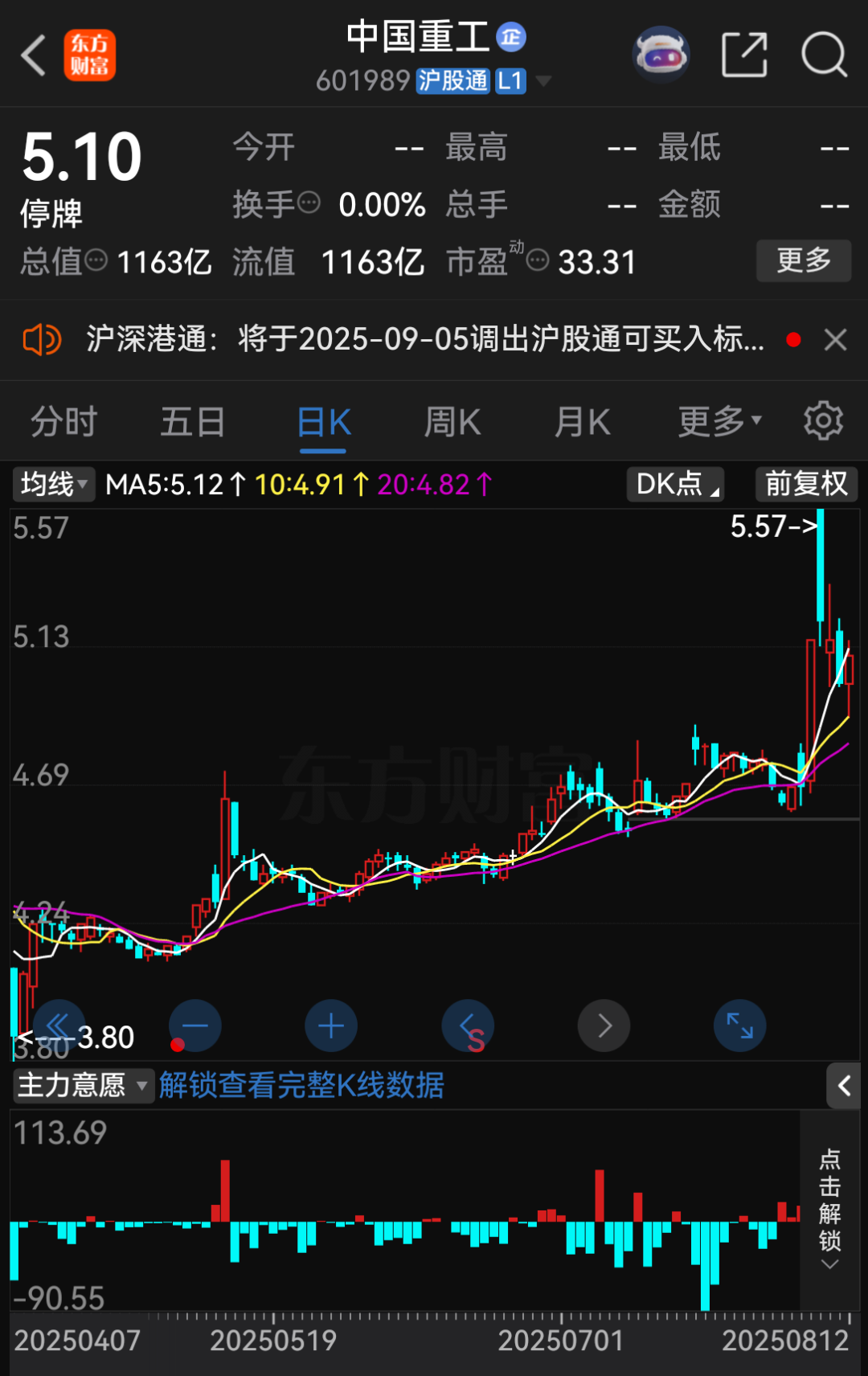The height and width of the screenshot is (1376, 868).
Task: Expand the 更多 chart period dropdown
Action: coord(719,422)
